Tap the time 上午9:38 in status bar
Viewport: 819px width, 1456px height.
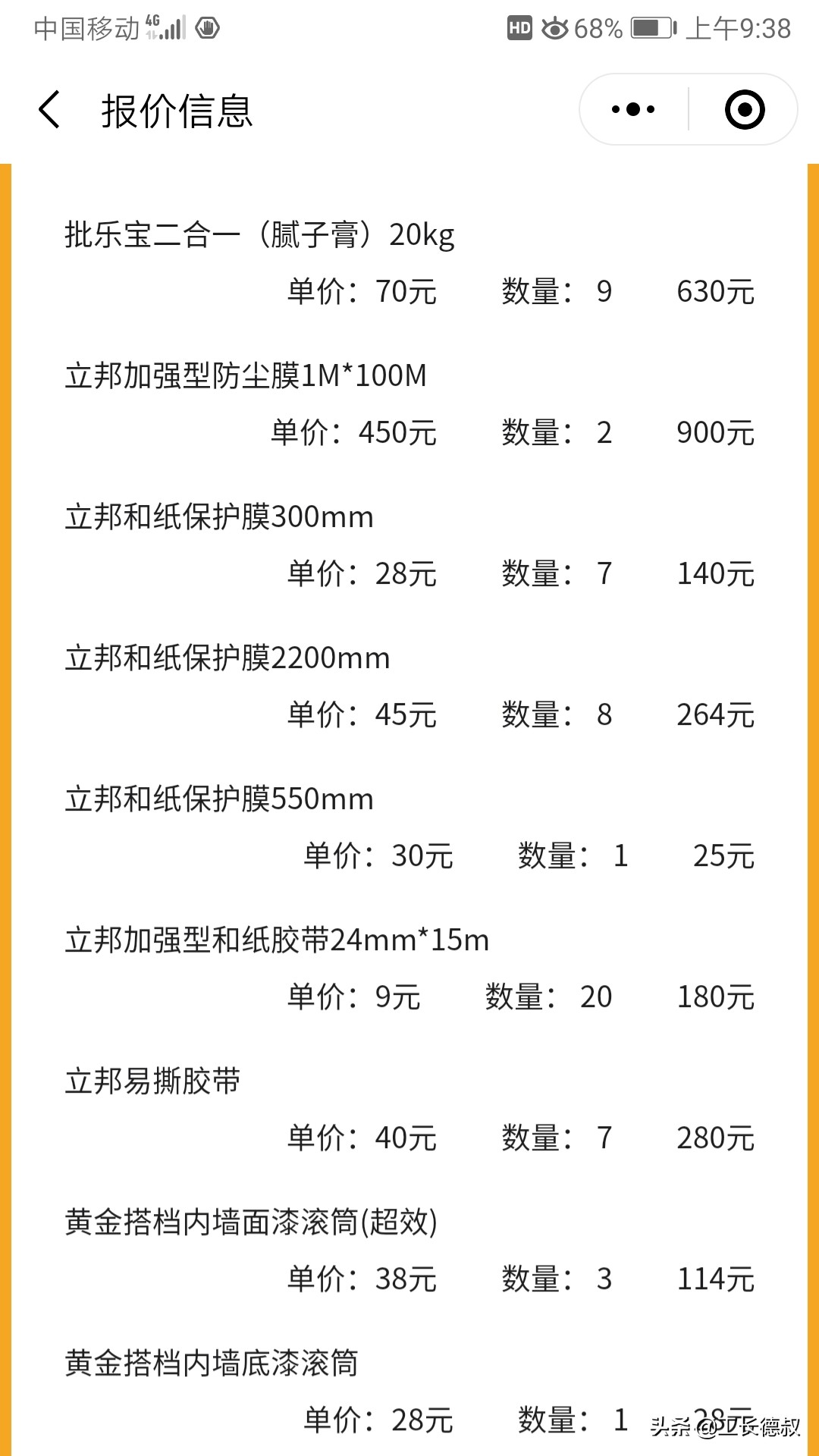point(737,29)
